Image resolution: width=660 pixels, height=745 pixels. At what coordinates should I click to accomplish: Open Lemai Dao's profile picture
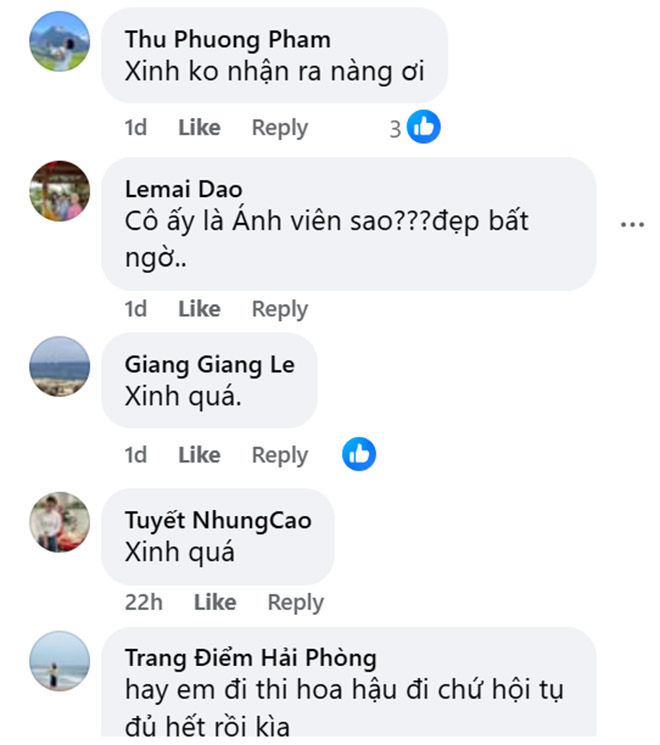click(60, 190)
